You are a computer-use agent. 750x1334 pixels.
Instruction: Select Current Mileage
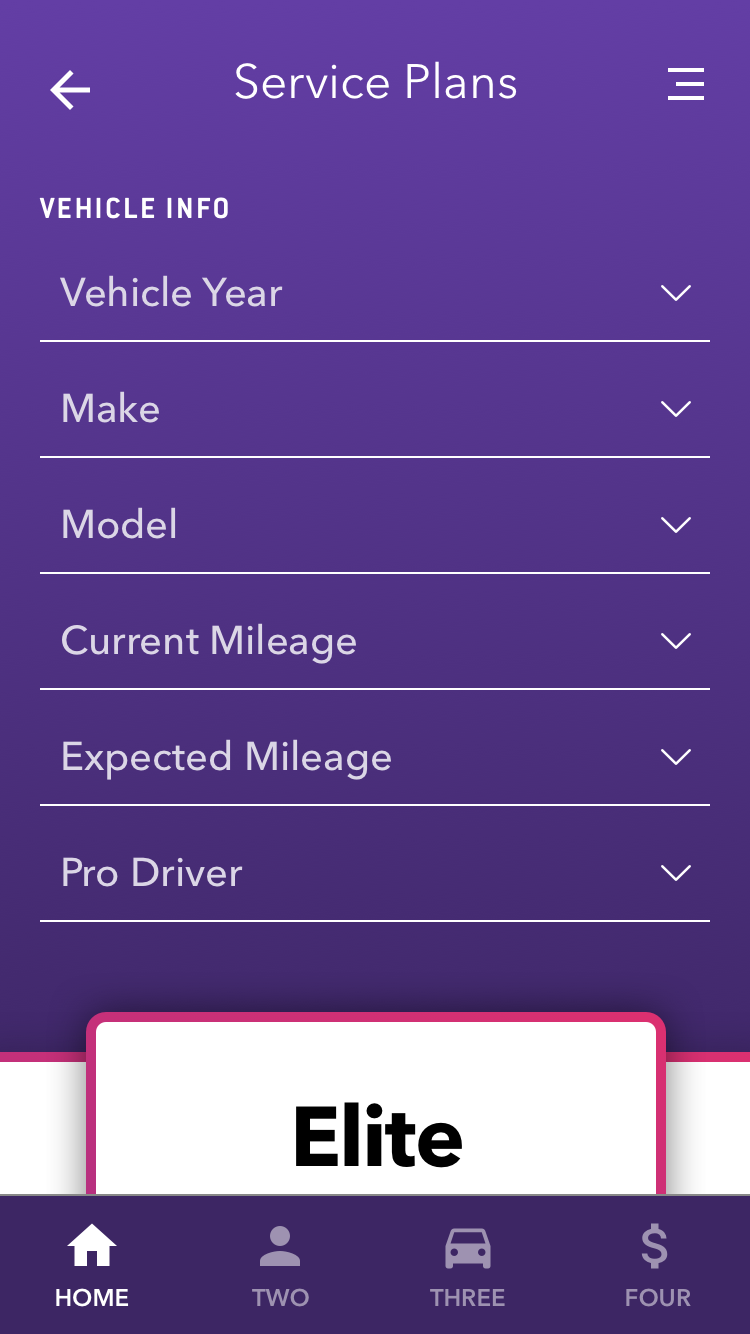click(375, 641)
